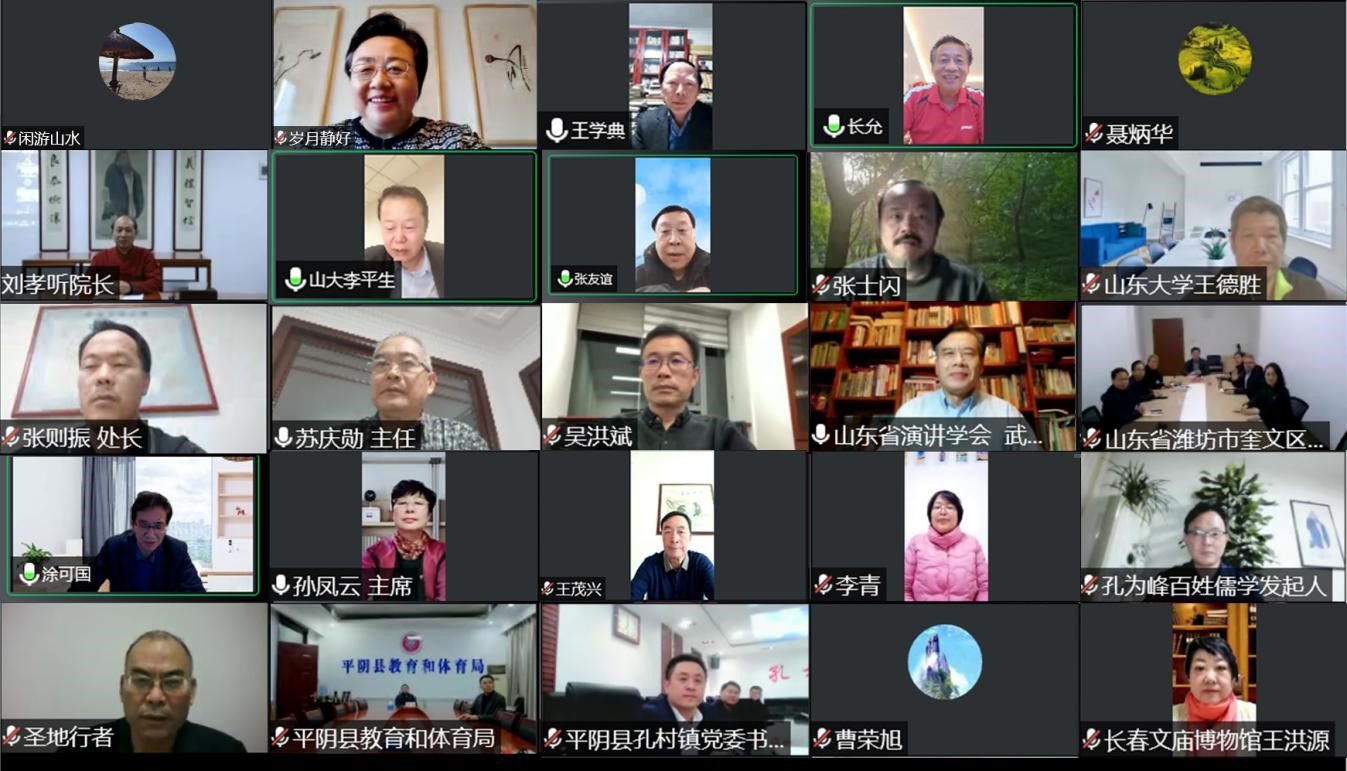Image resolution: width=1347 pixels, height=771 pixels.
Task: Open 苏庆勋 主任's video tile
Action: 404,377
